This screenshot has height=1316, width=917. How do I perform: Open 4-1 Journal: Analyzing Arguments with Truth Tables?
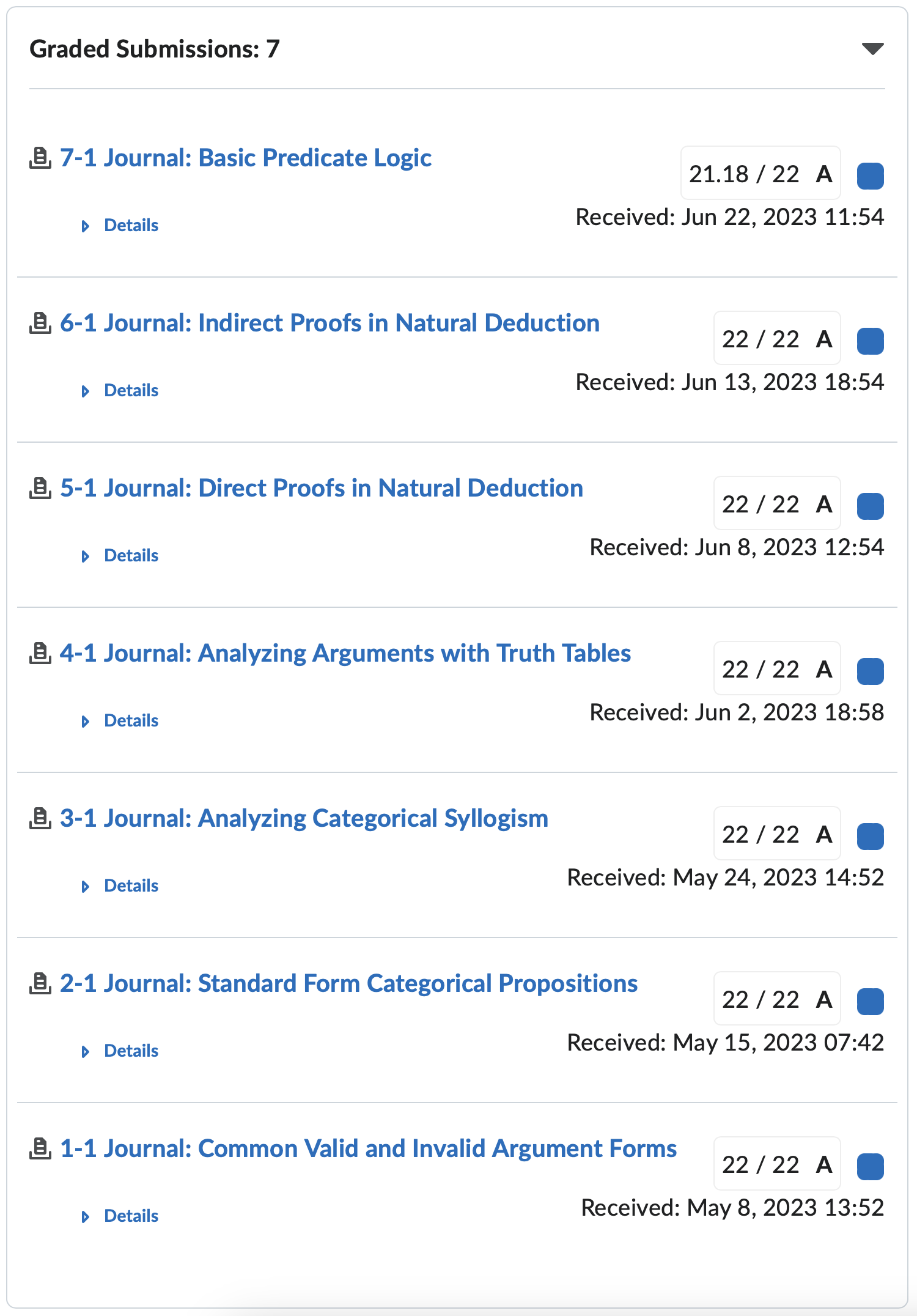click(345, 653)
